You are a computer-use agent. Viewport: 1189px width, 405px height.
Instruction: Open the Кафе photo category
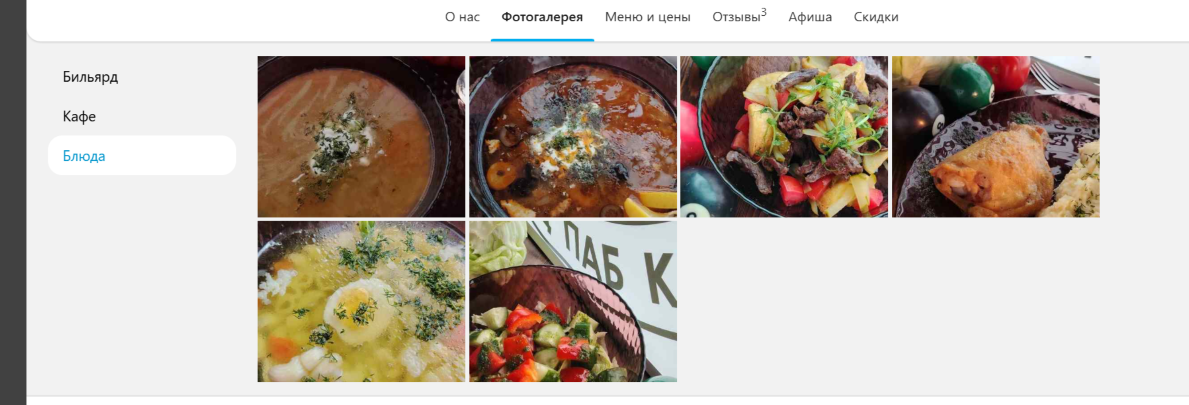80,117
